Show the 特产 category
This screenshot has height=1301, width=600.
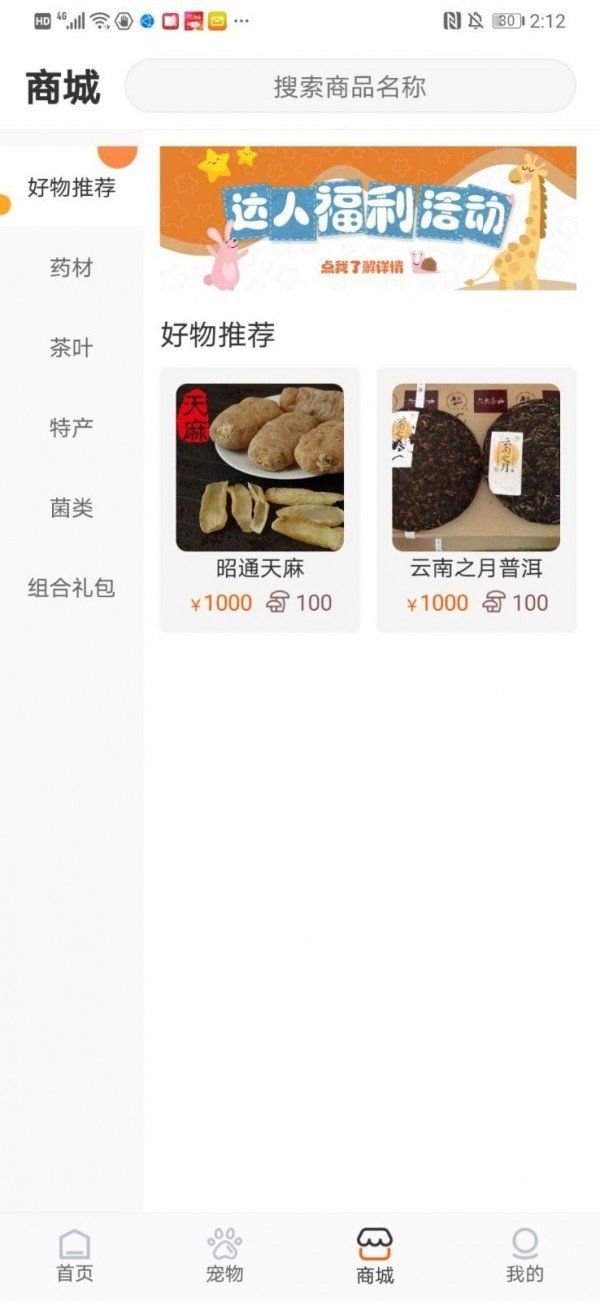click(71, 428)
